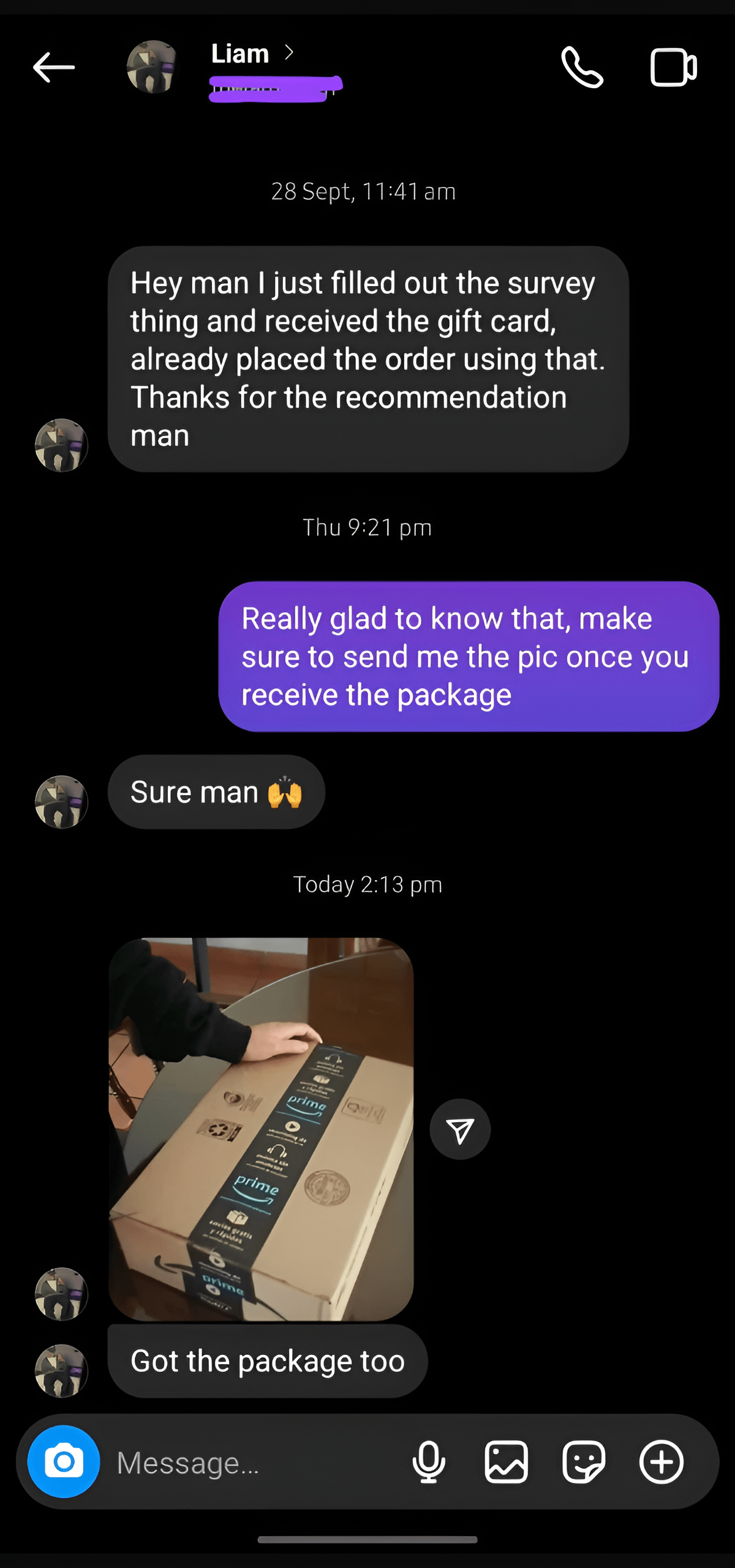This screenshot has height=1568, width=735.
Task: Open more options with the plus icon
Action: point(661,1462)
